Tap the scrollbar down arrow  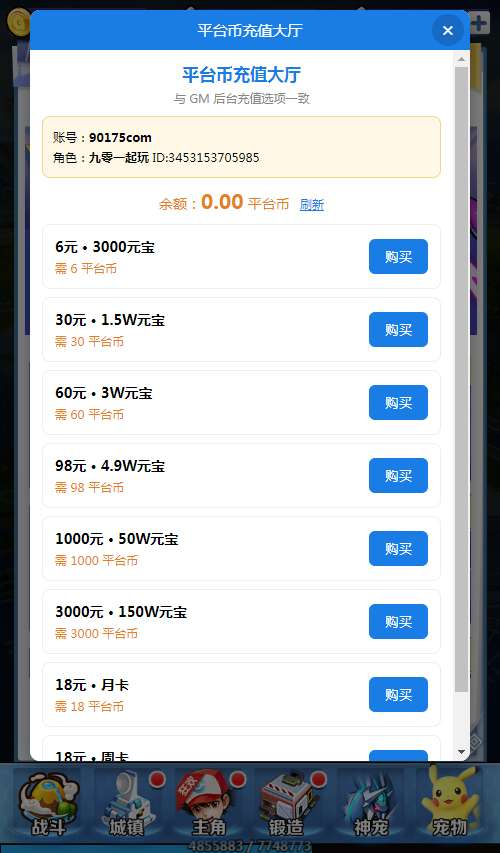pos(461,752)
